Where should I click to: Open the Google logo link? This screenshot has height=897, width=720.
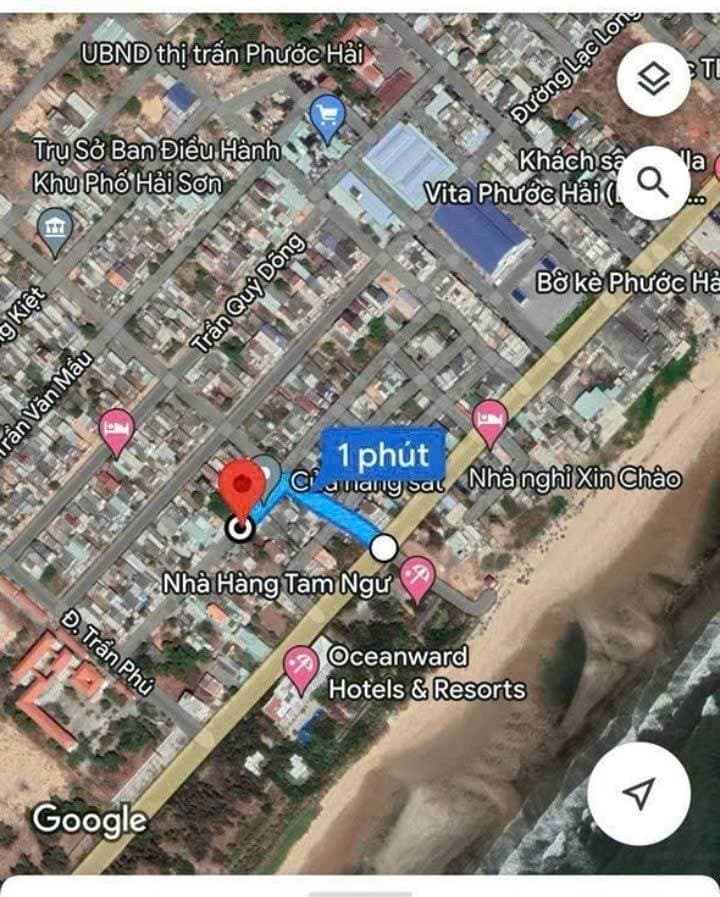[x=90, y=822]
